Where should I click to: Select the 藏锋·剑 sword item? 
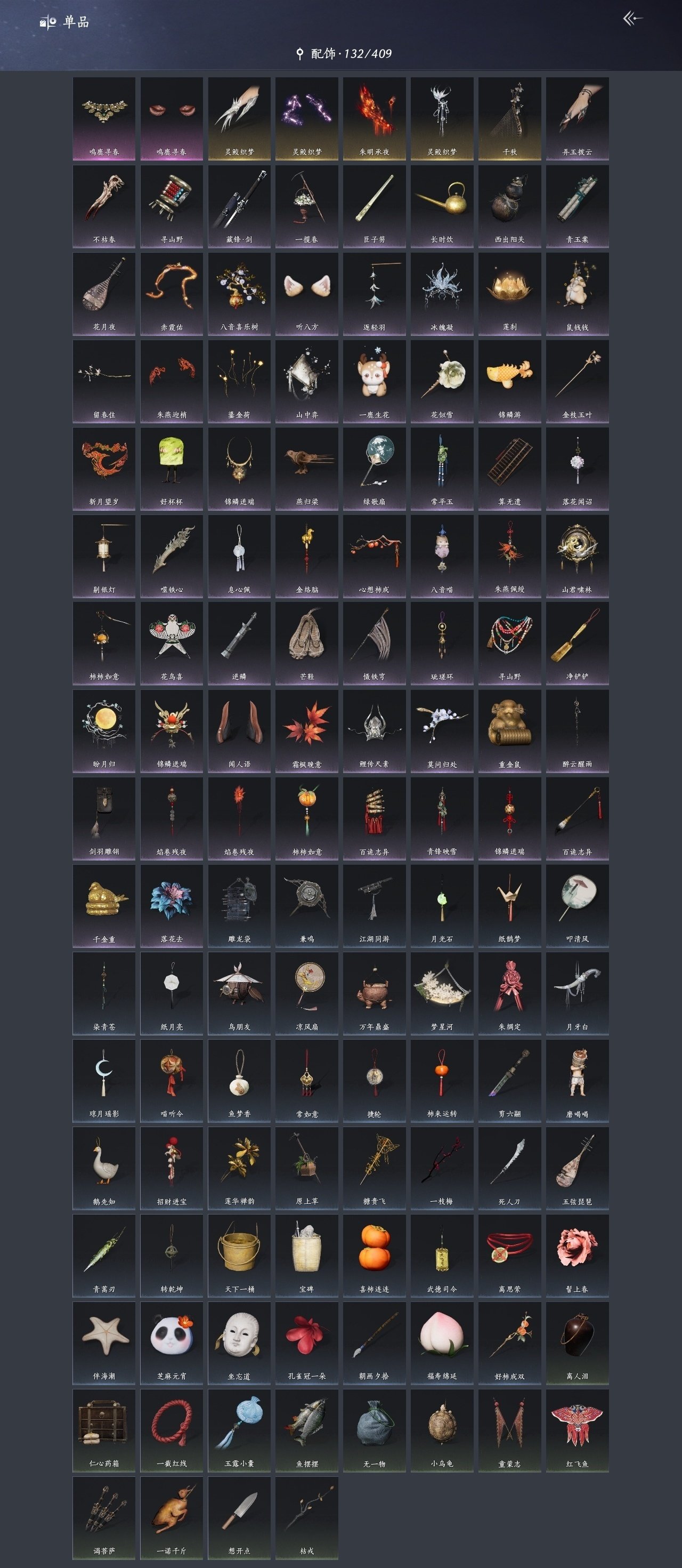point(239,206)
